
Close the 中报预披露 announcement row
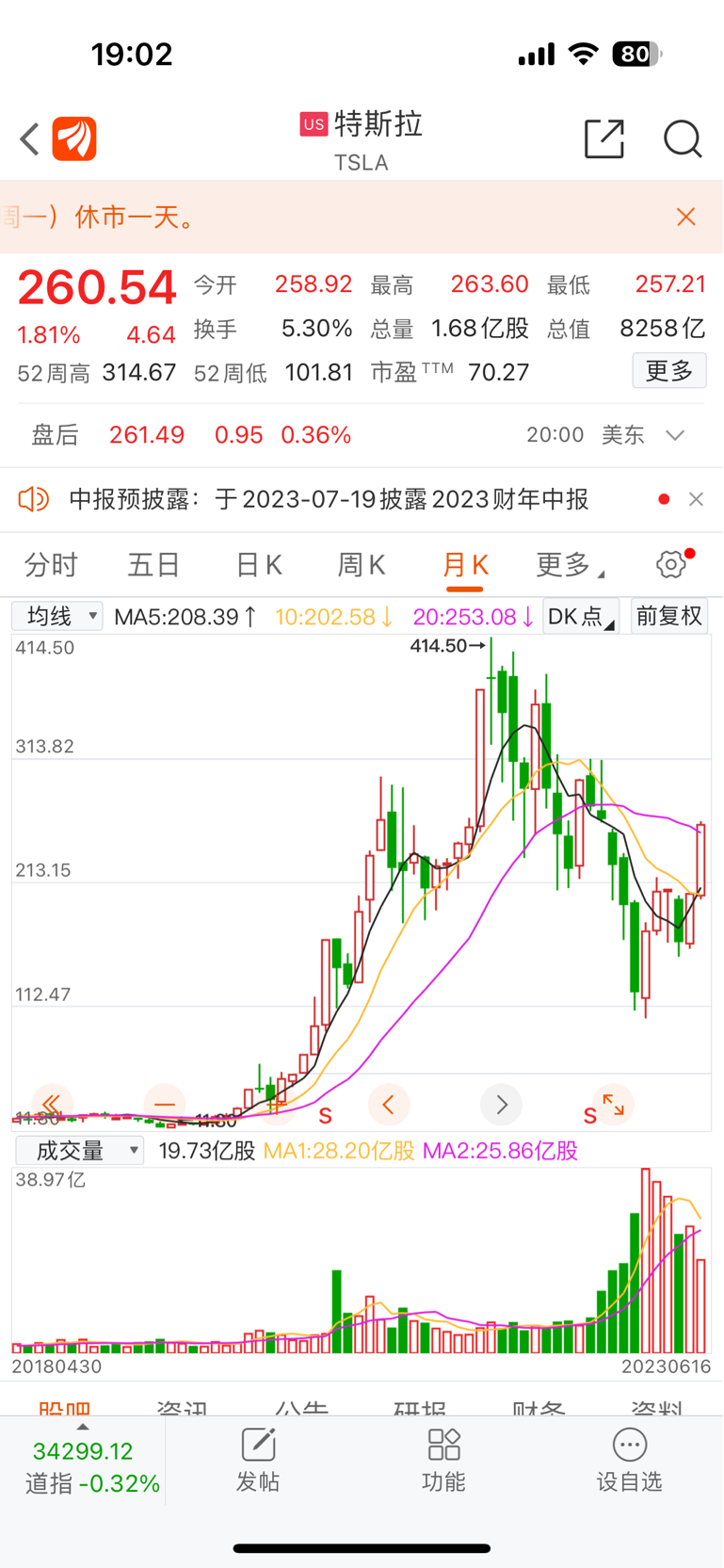(696, 499)
